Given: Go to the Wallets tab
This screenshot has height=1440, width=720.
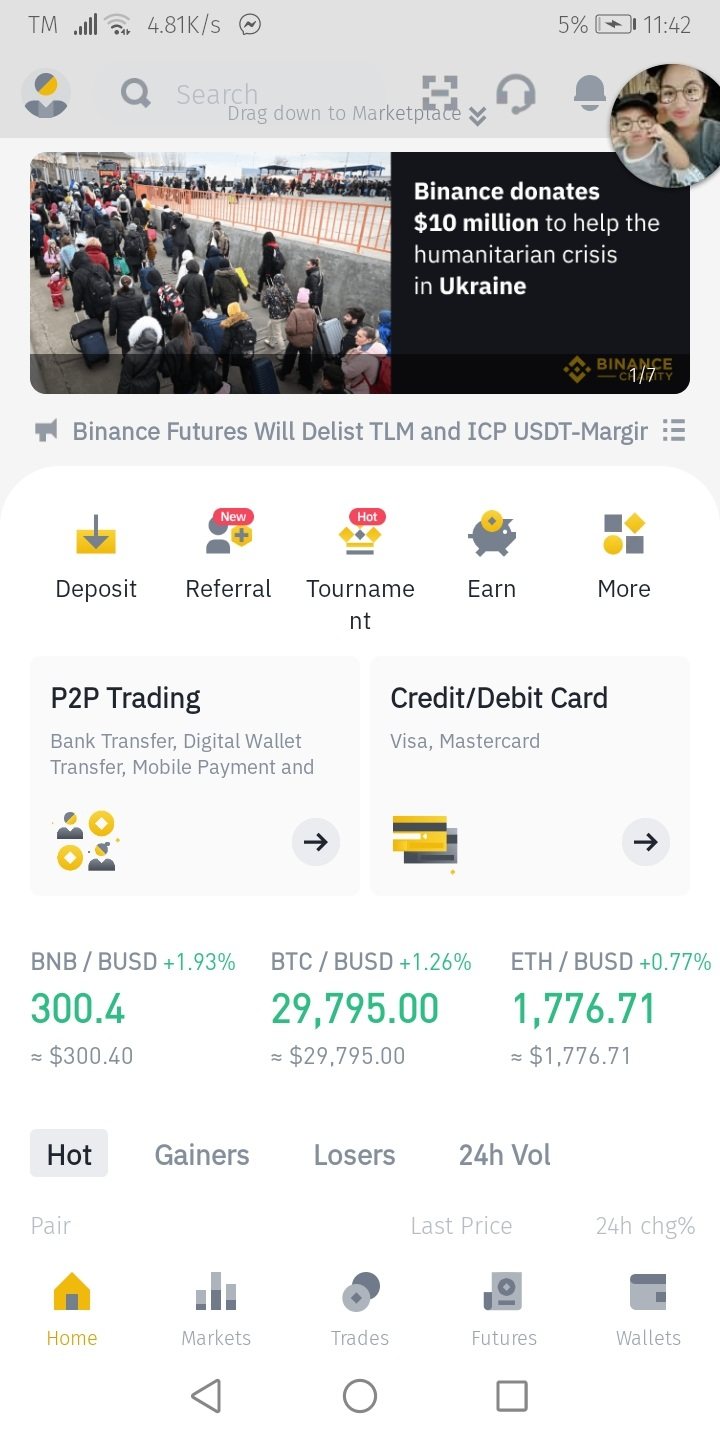Looking at the screenshot, I should (648, 1310).
